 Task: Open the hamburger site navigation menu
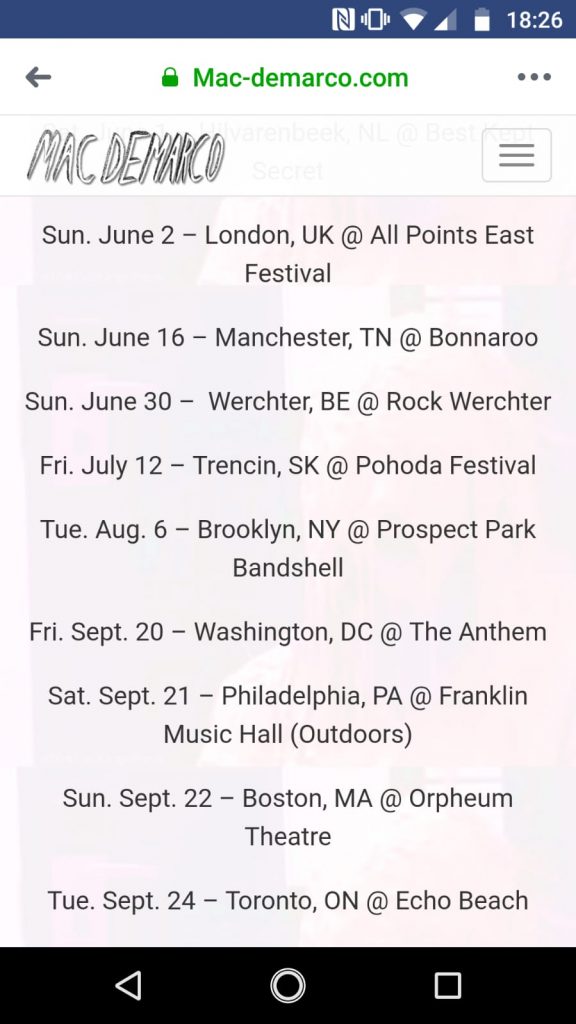[x=517, y=155]
